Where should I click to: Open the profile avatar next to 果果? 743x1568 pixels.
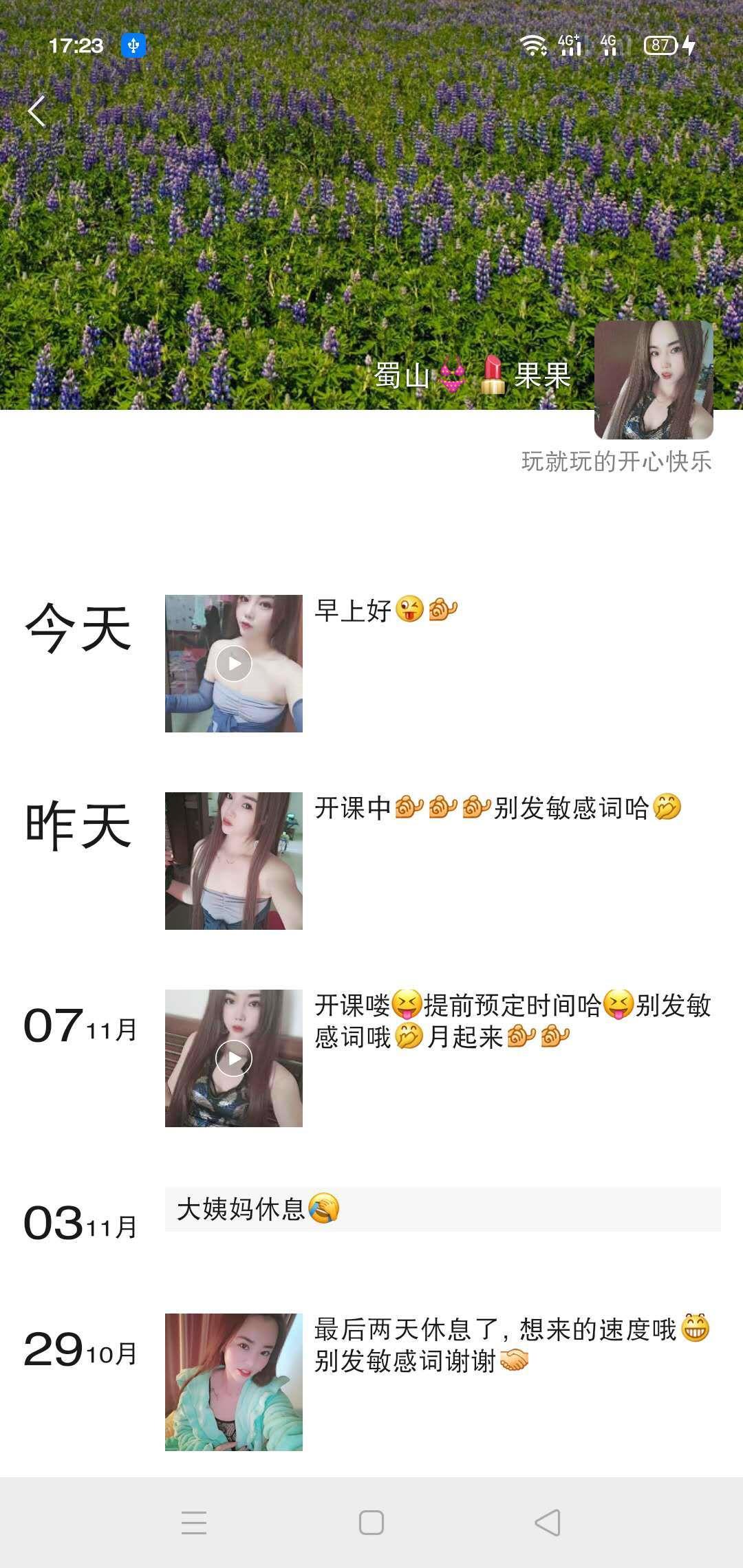654,380
